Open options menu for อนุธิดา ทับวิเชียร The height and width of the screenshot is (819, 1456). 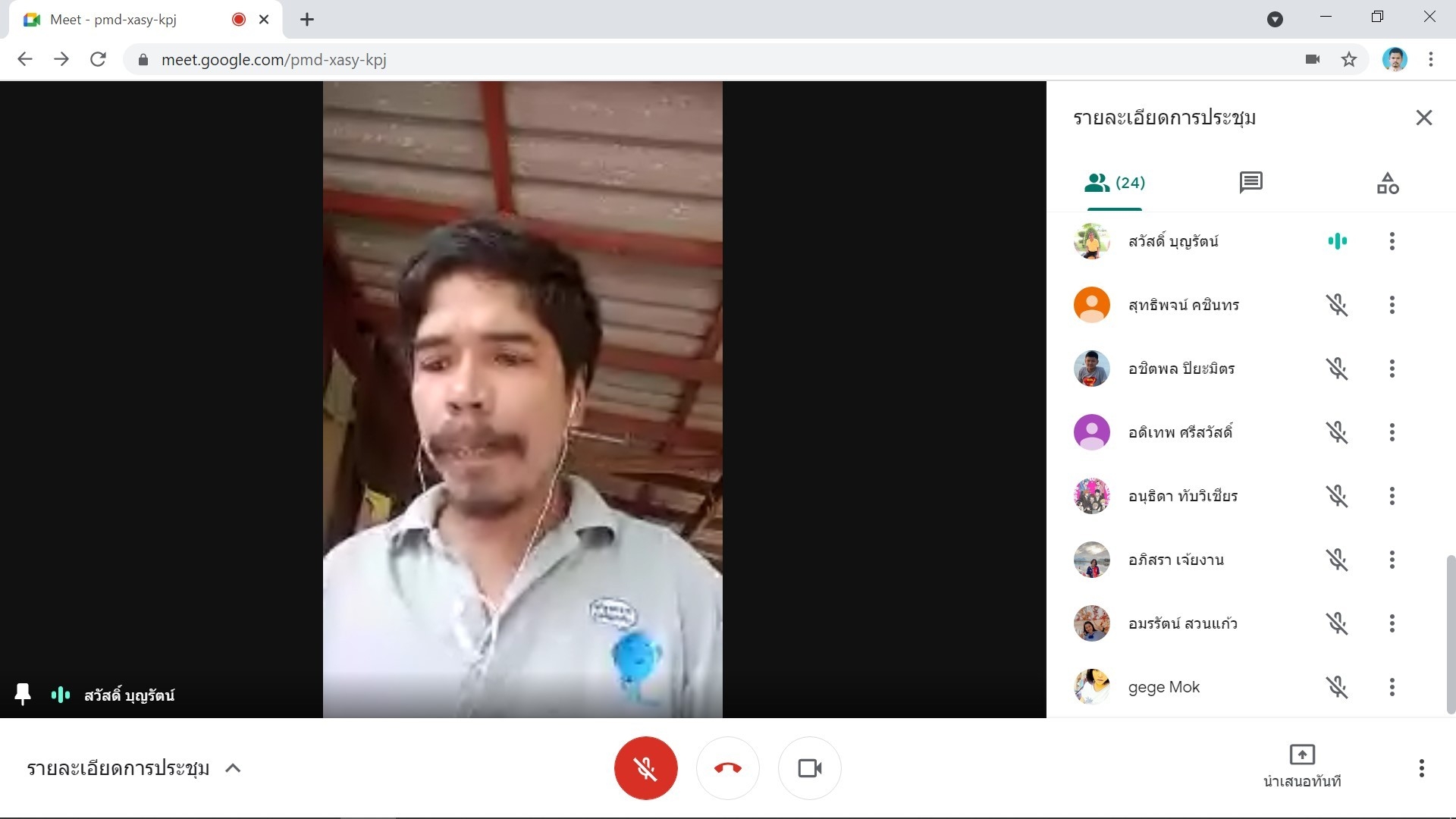click(x=1392, y=496)
